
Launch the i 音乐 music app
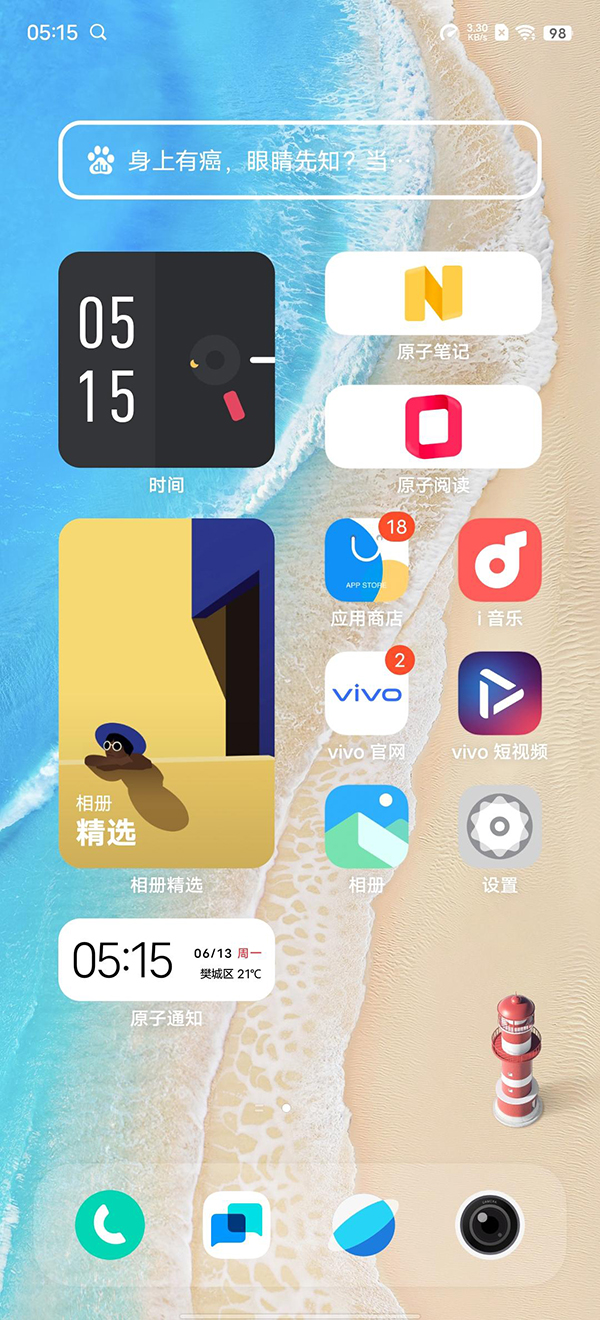pos(499,560)
